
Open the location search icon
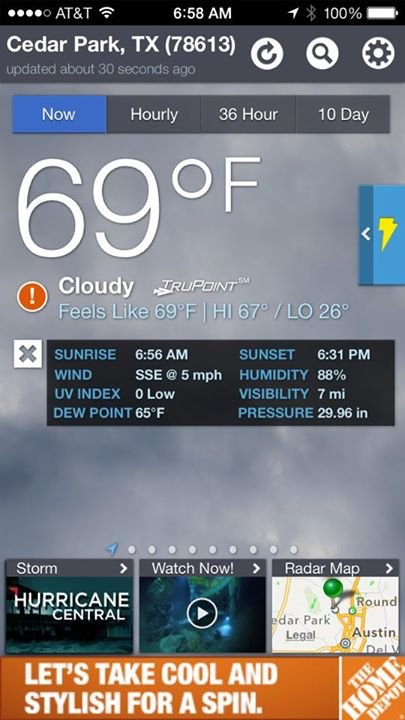click(x=322, y=54)
